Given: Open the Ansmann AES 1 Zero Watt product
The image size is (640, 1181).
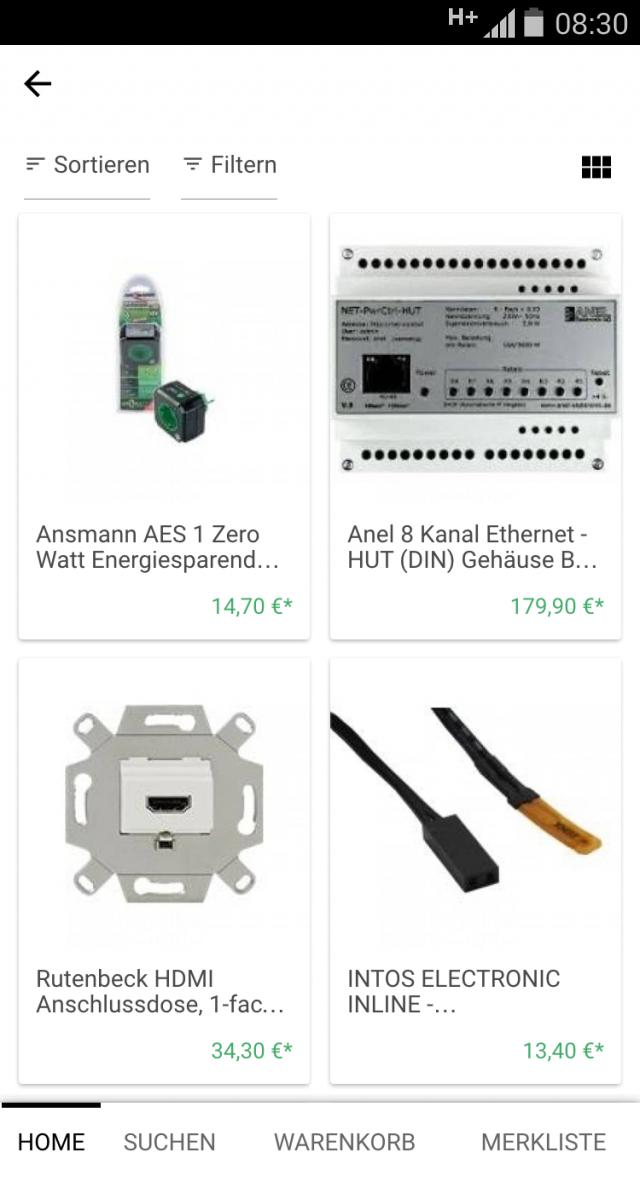Looking at the screenshot, I should click(x=164, y=426).
